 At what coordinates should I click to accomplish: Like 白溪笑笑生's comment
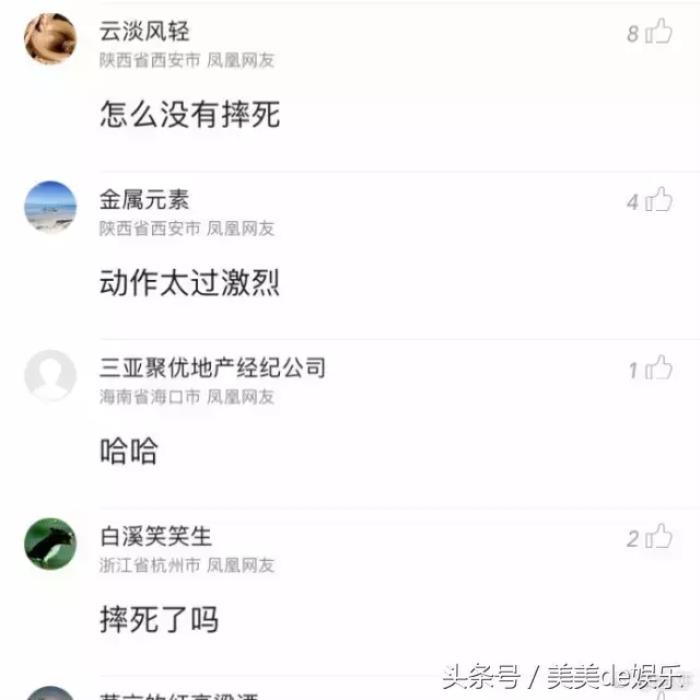658,538
